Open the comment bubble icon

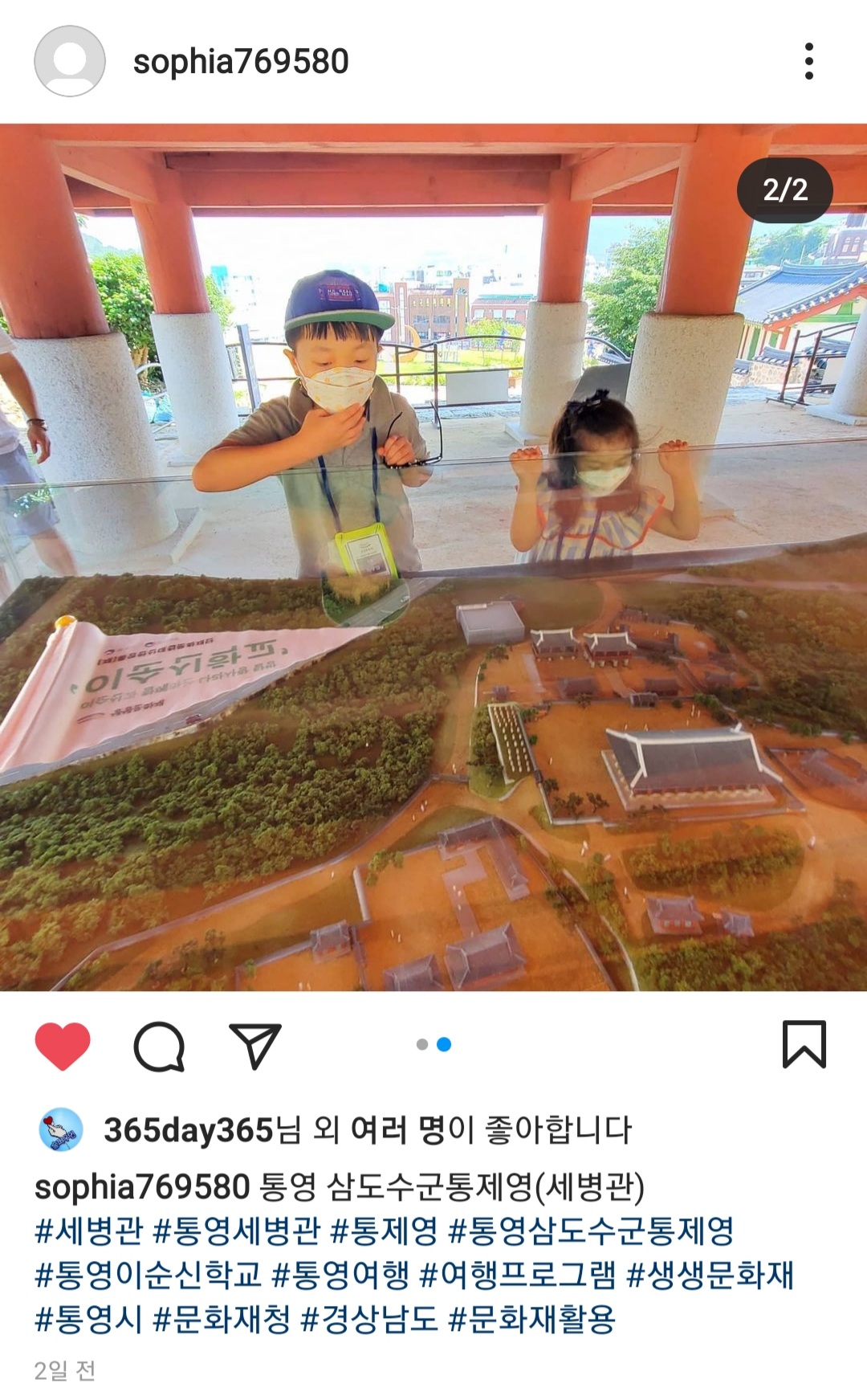pyautogui.click(x=159, y=1046)
